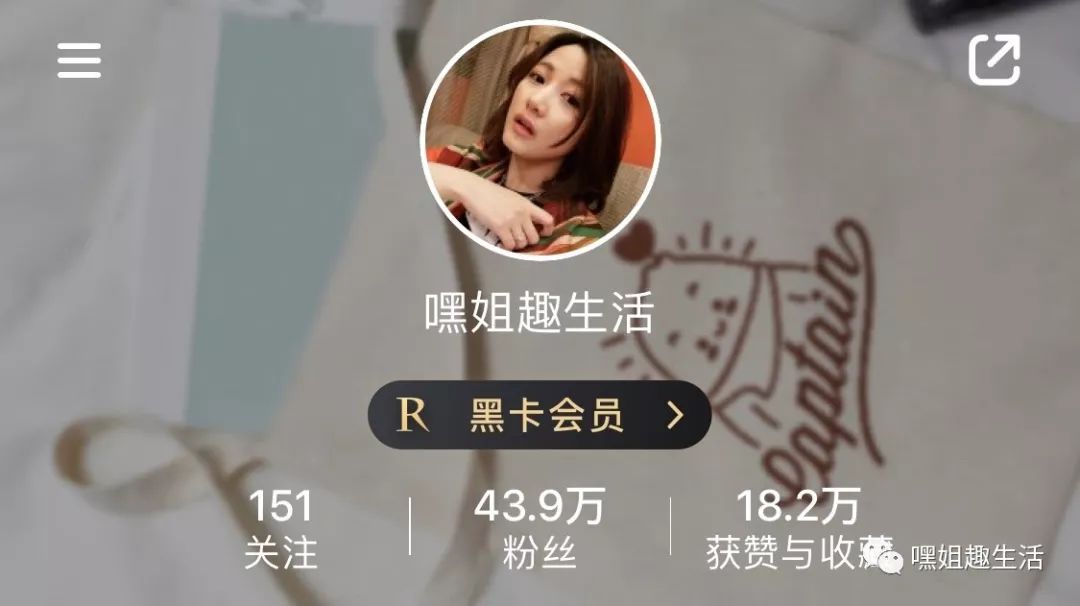
Task: Open the 关注 following list
Action: click(x=280, y=529)
